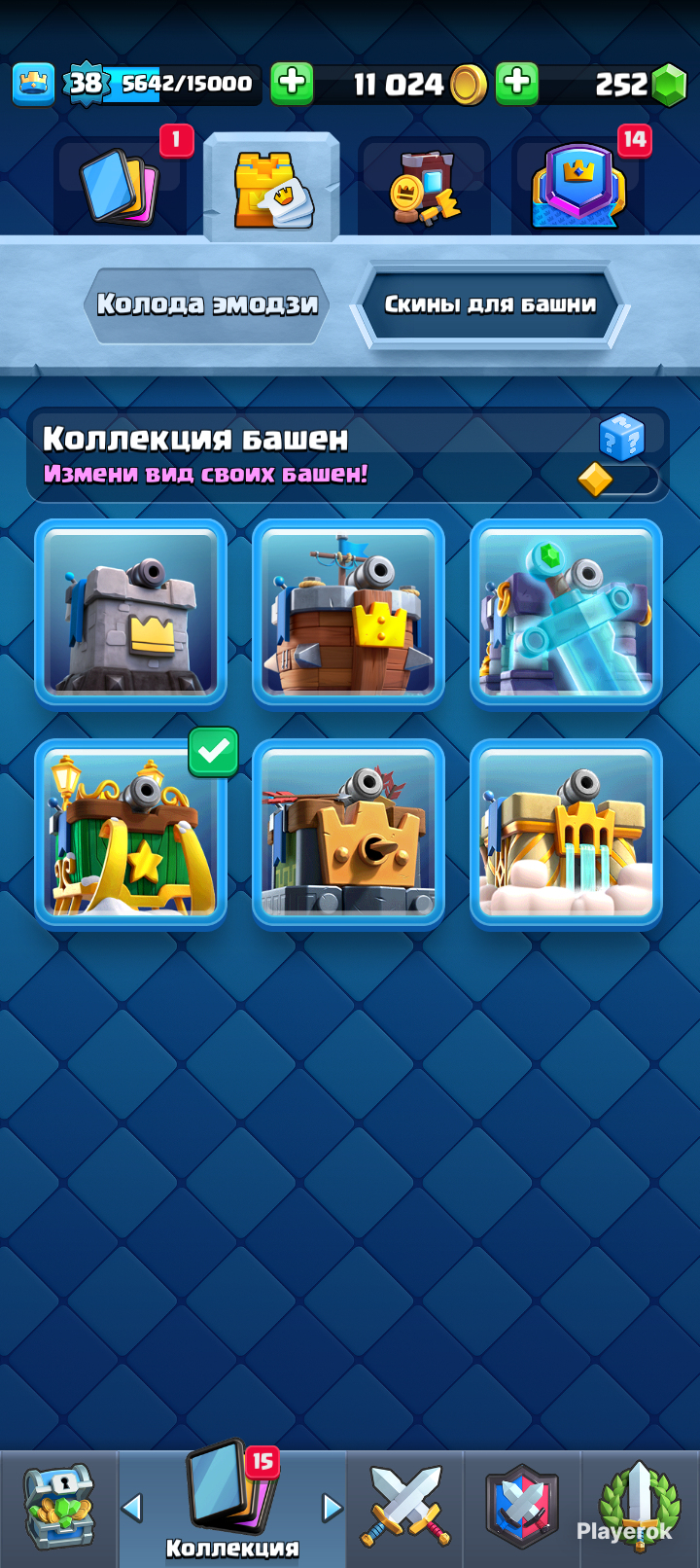This screenshot has height=1568, width=700.
Task: Switch to the cards tab with badge 1
Action: tap(122, 183)
